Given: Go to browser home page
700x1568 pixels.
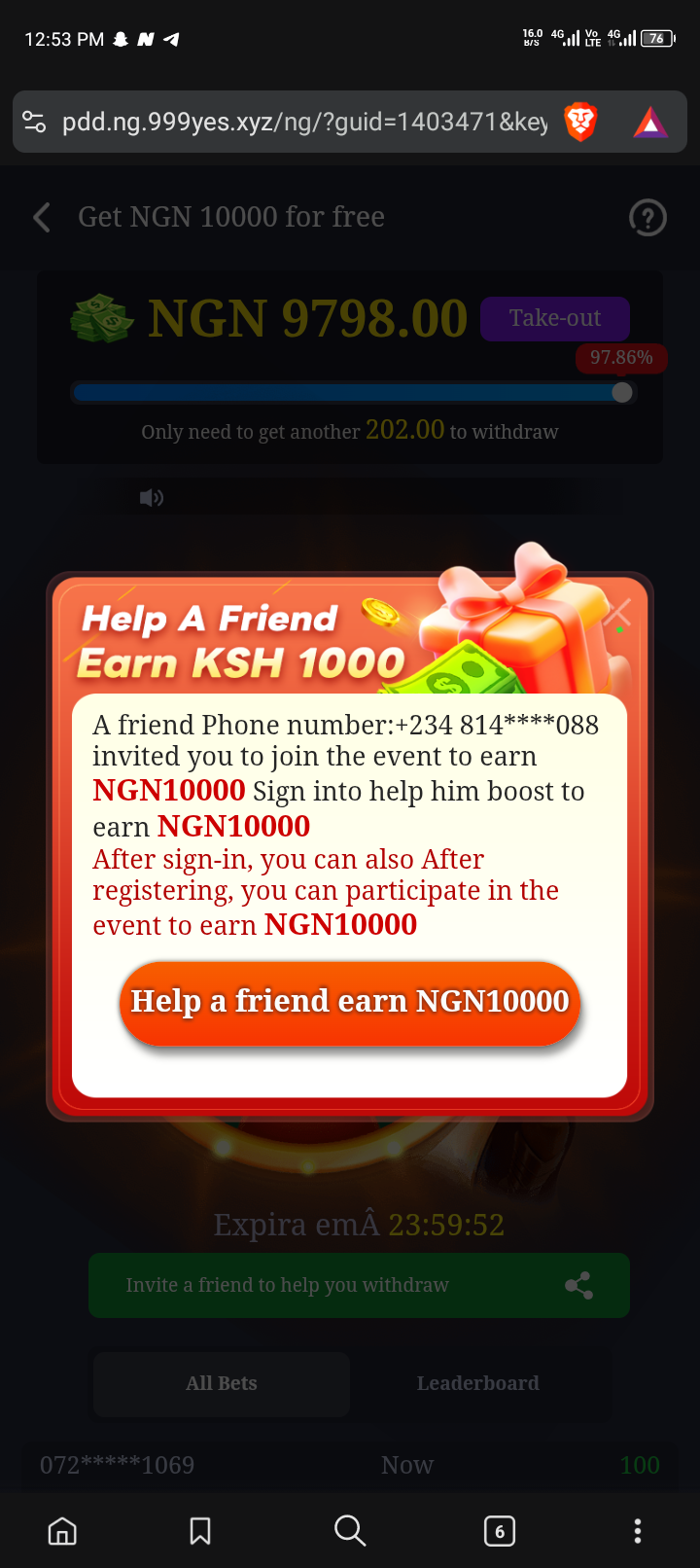Looking at the screenshot, I should [x=62, y=1531].
